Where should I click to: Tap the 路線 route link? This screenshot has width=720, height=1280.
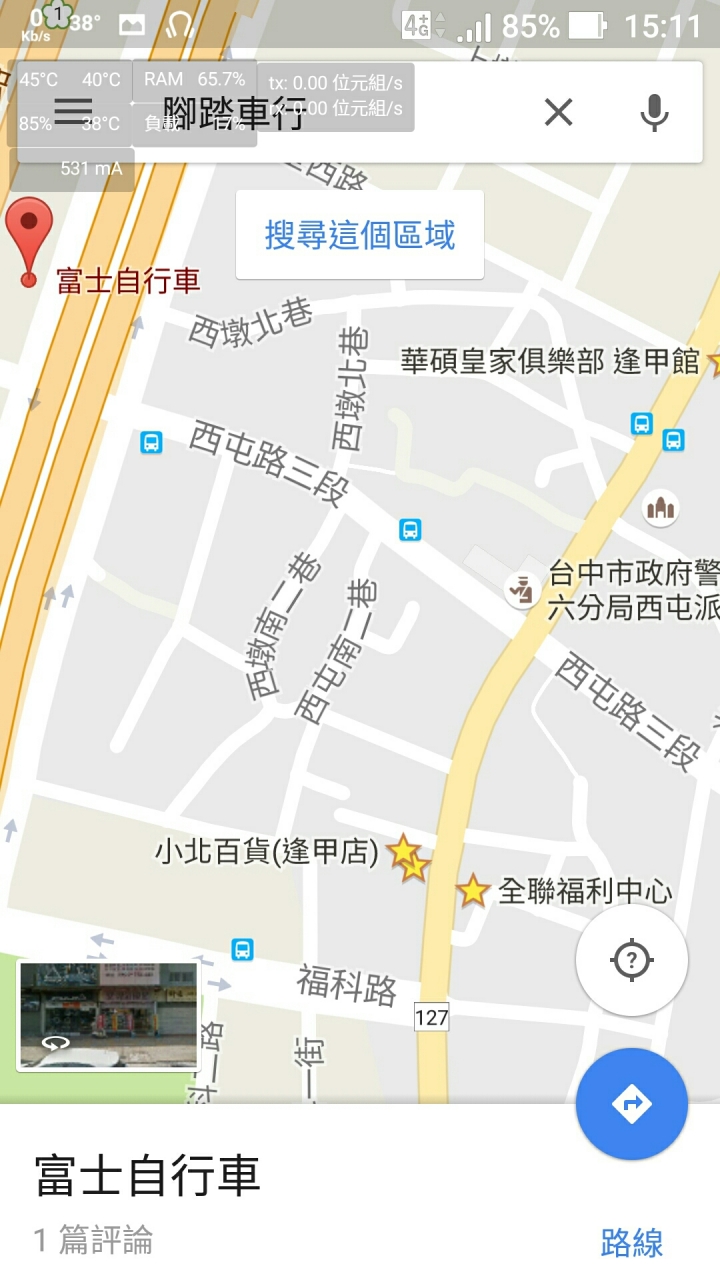632,1242
